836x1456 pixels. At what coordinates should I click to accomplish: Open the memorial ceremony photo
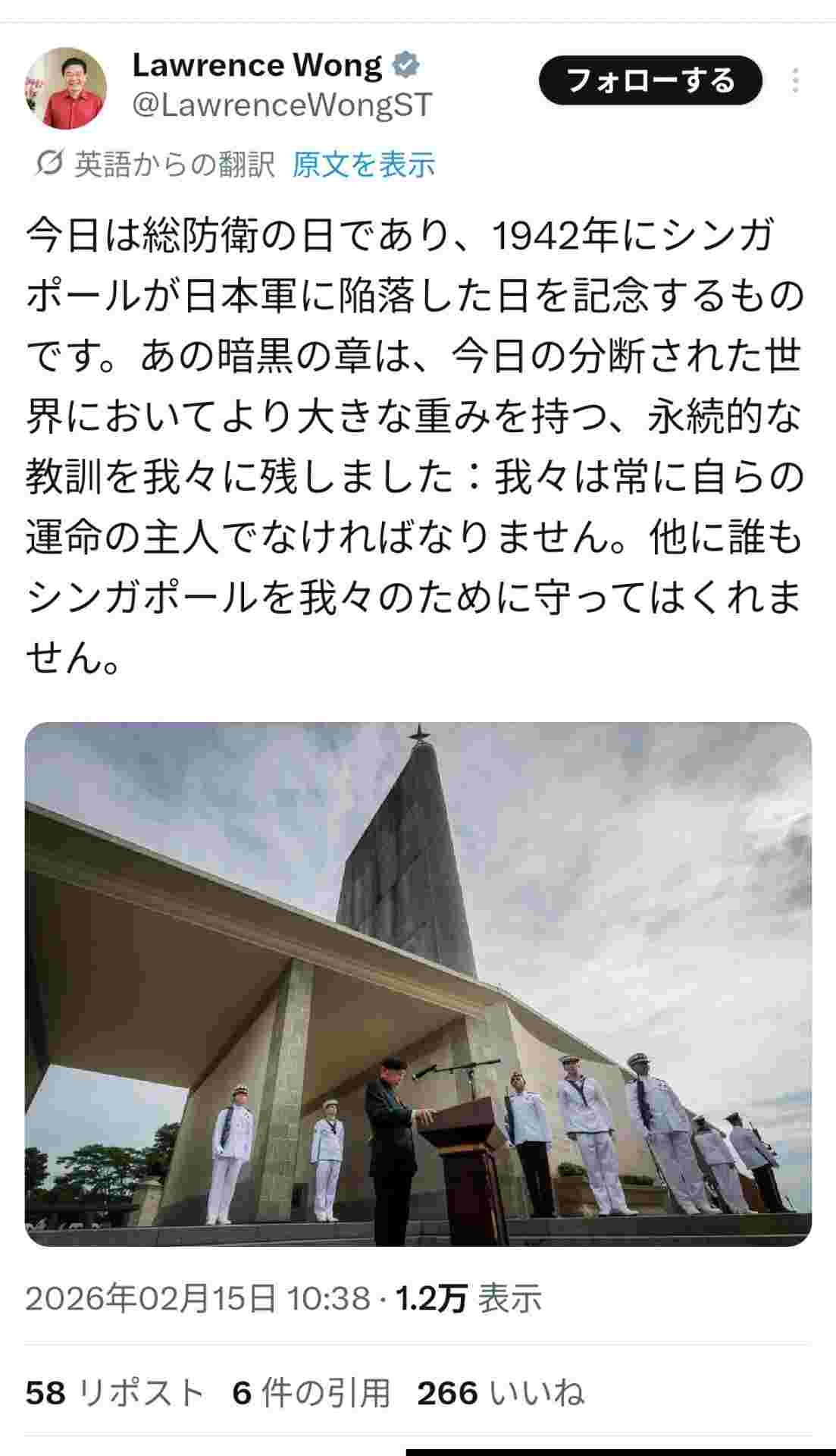point(418,984)
